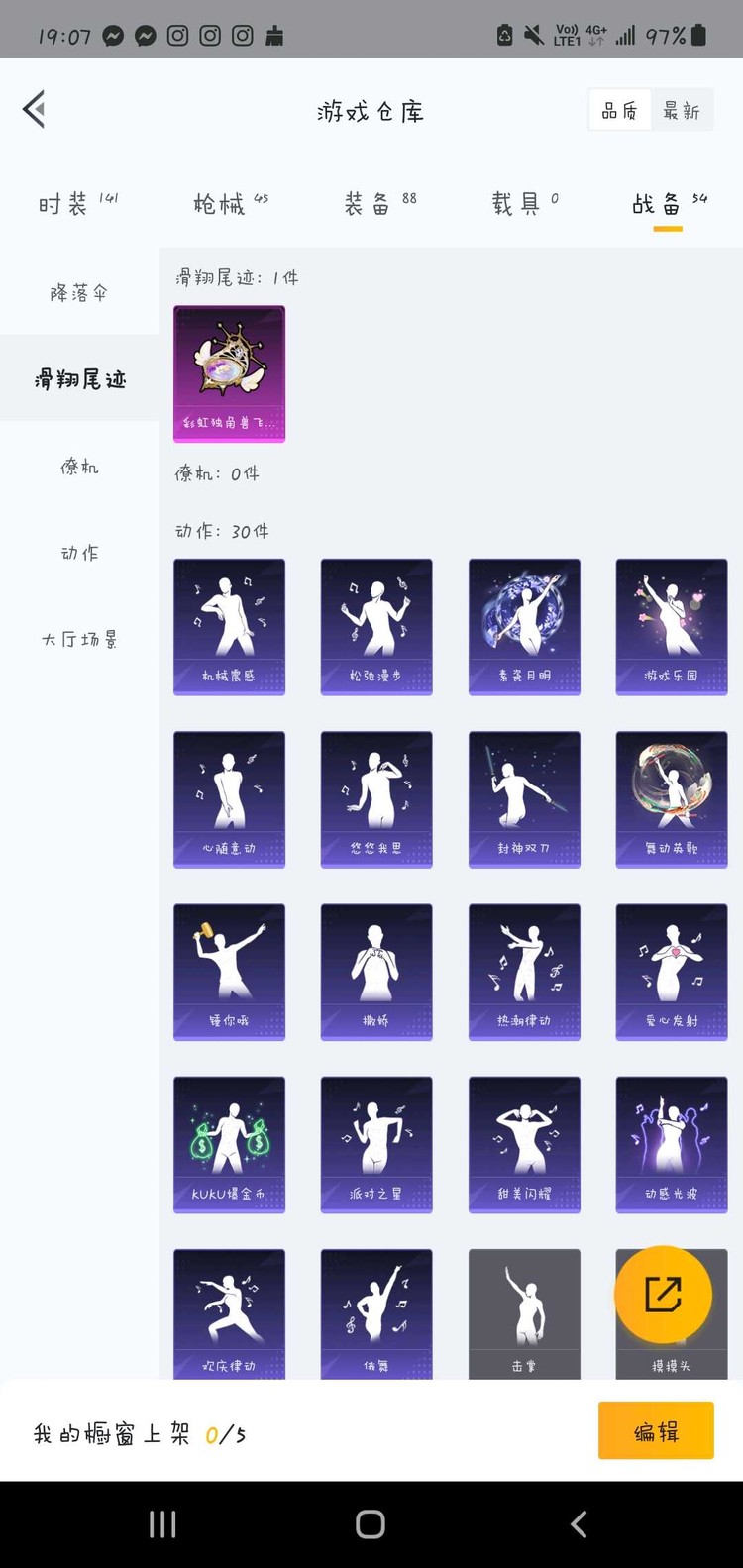Sort items by 最新
Viewport: 743px width, 1568px height.
pyautogui.click(x=682, y=111)
